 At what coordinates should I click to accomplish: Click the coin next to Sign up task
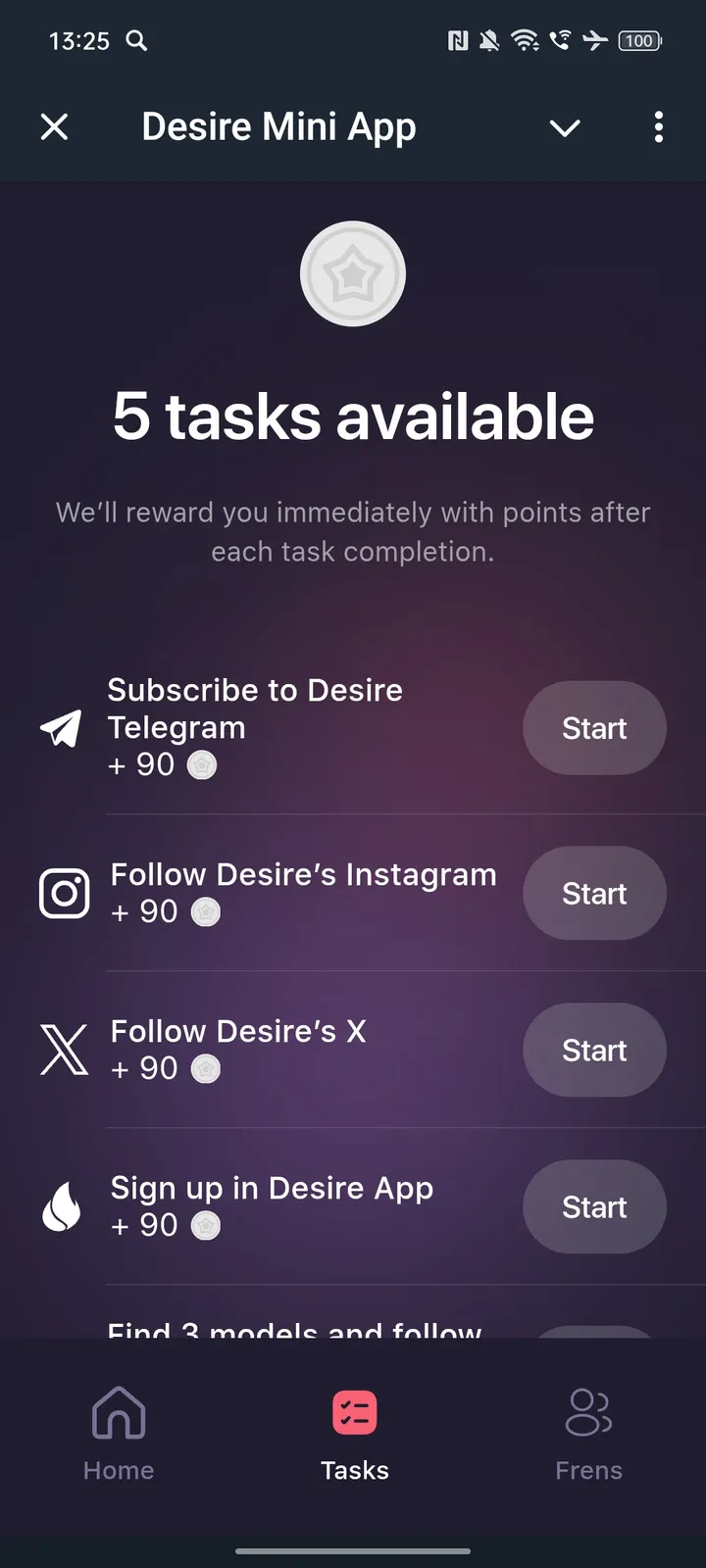[205, 1225]
